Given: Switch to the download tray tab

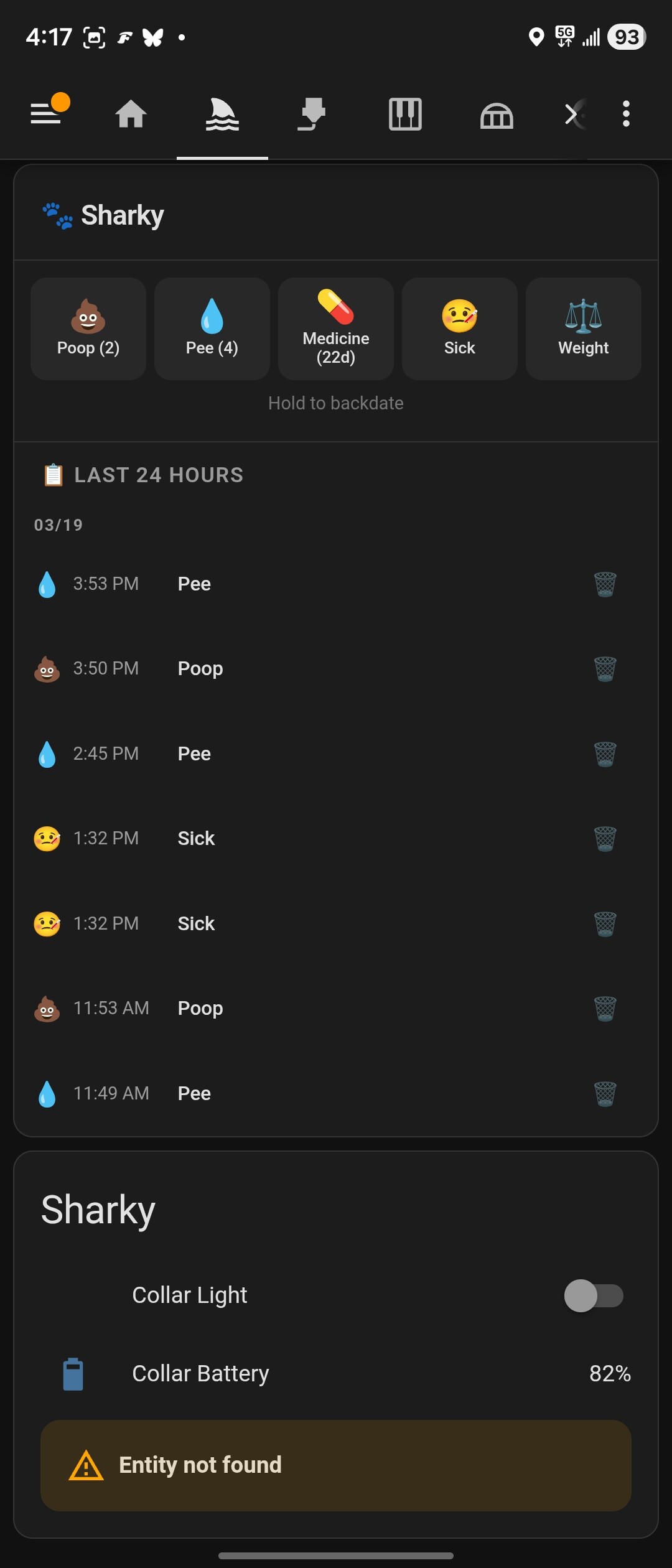Looking at the screenshot, I should coord(312,114).
